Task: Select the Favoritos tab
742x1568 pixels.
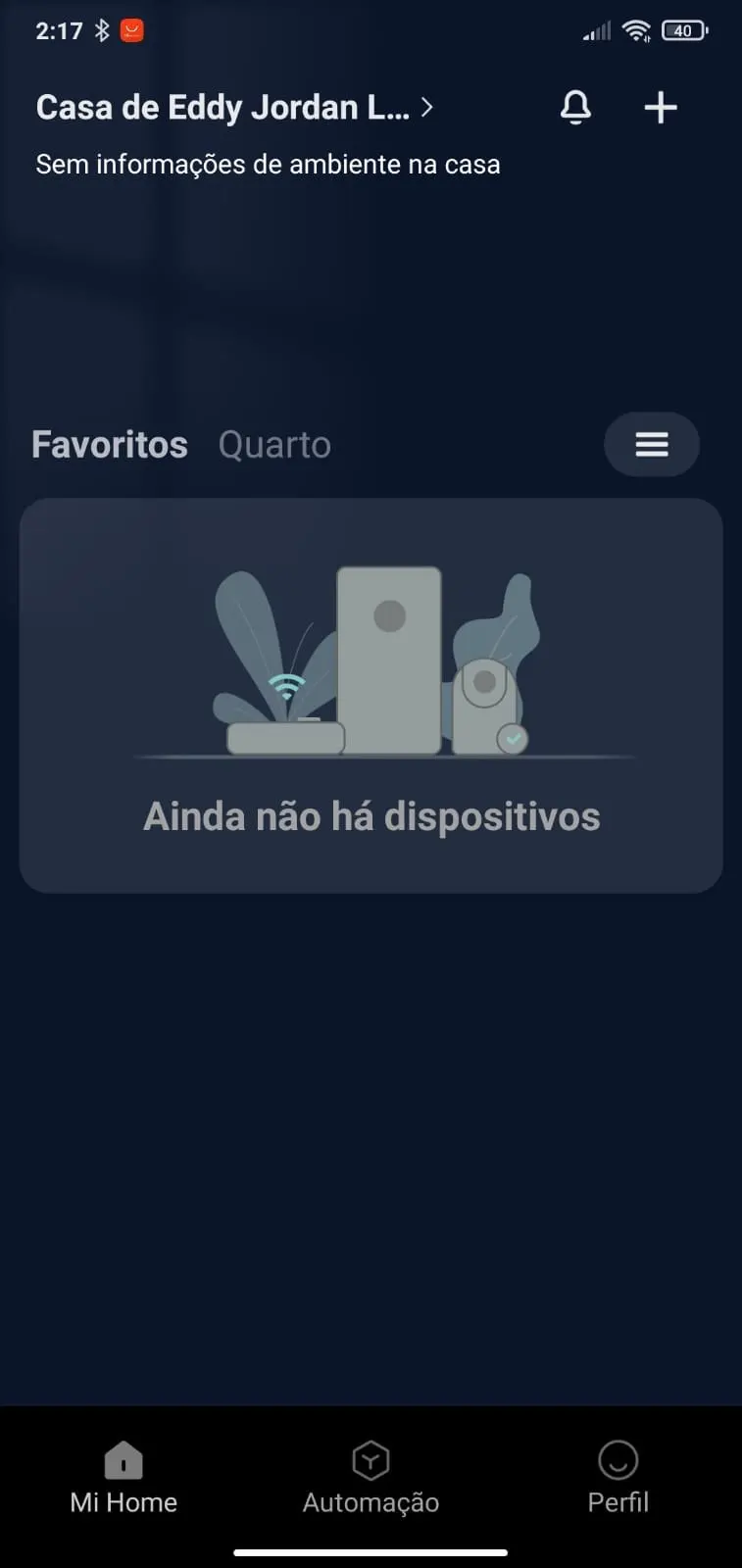Action: [110, 445]
